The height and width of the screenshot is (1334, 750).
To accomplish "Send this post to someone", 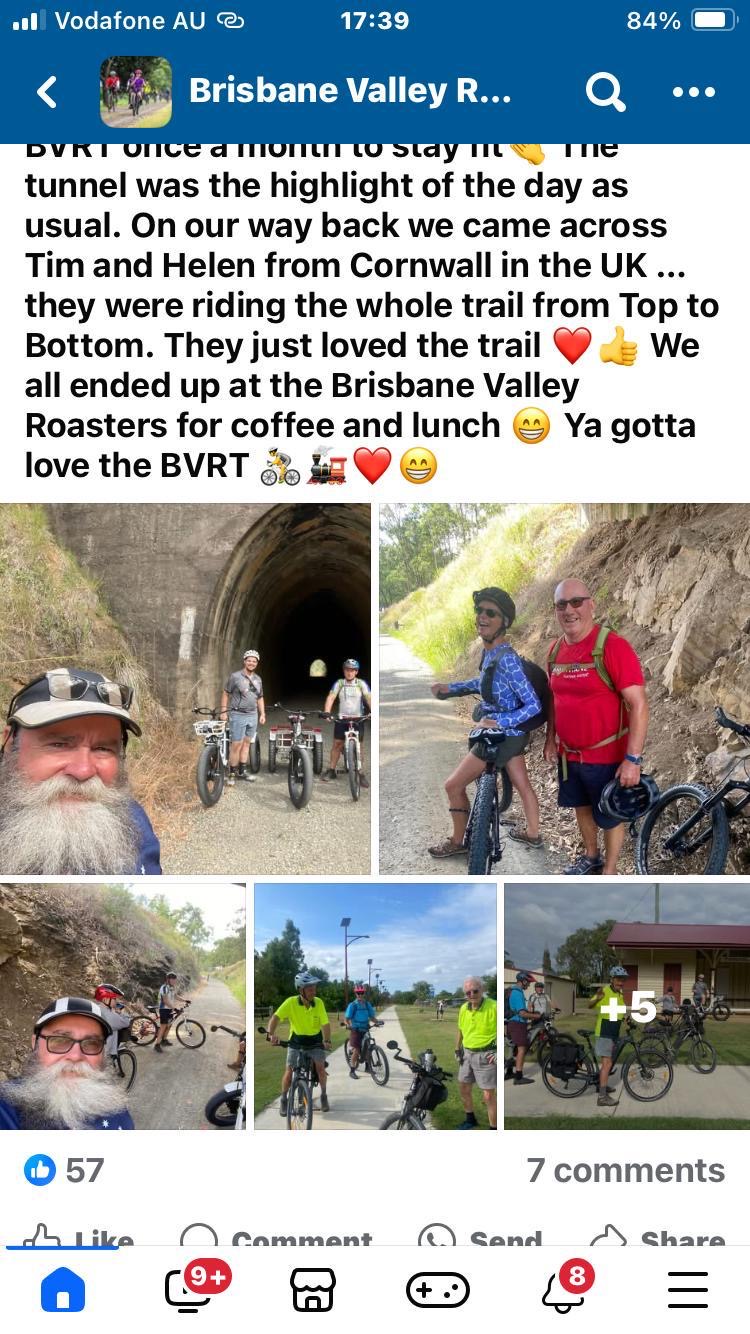I will (x=478, y=1238).
